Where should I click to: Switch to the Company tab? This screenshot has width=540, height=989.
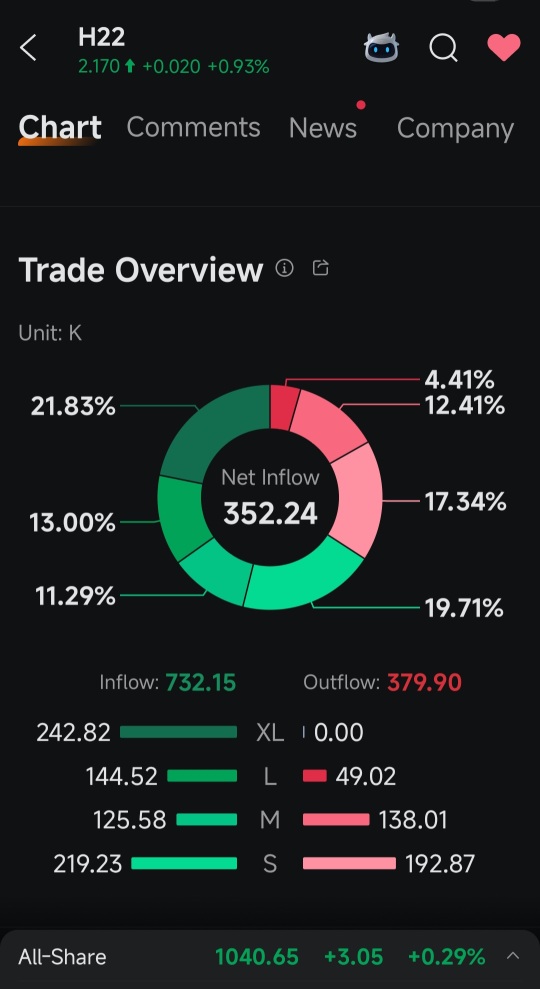tap(455, 129)
